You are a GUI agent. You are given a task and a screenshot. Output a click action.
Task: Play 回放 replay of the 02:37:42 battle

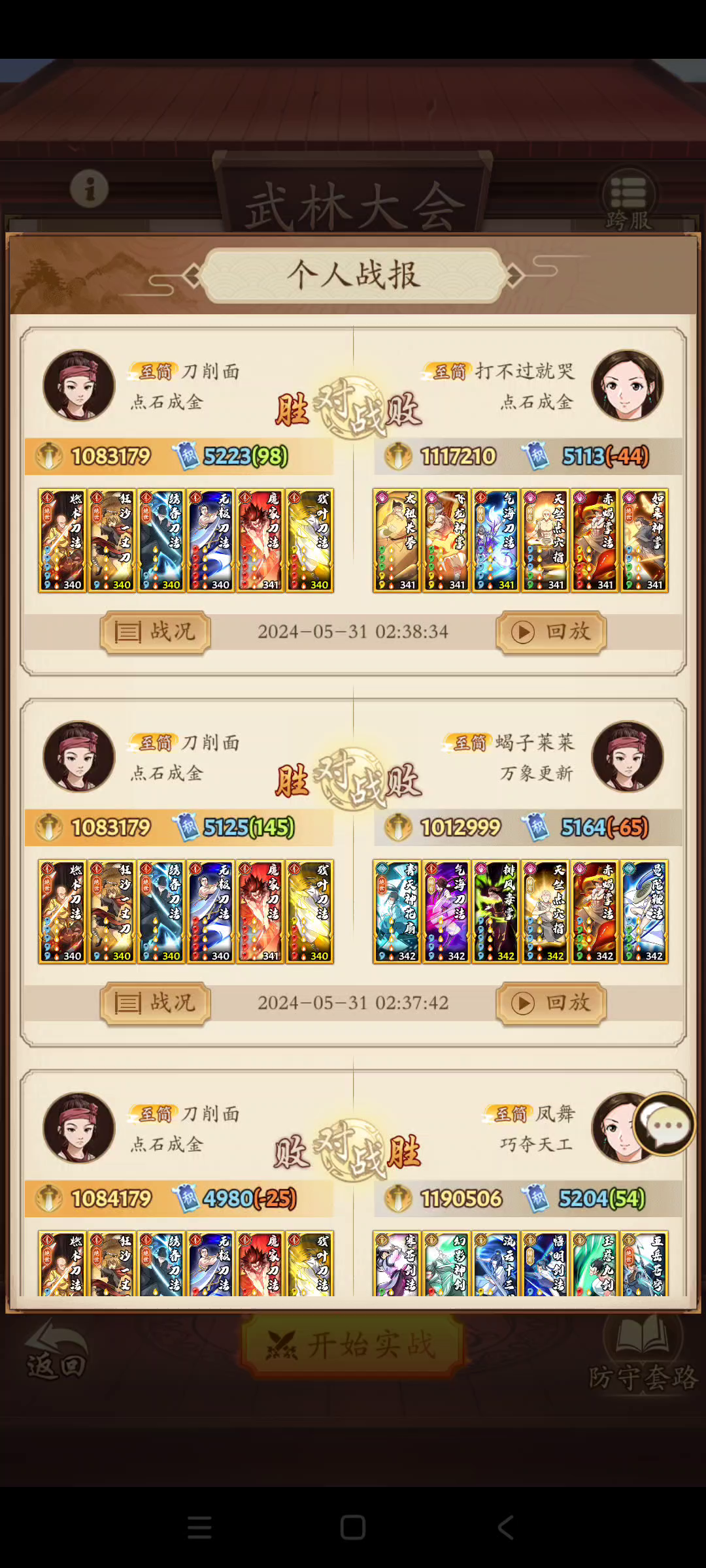[x=550, y=1003]
